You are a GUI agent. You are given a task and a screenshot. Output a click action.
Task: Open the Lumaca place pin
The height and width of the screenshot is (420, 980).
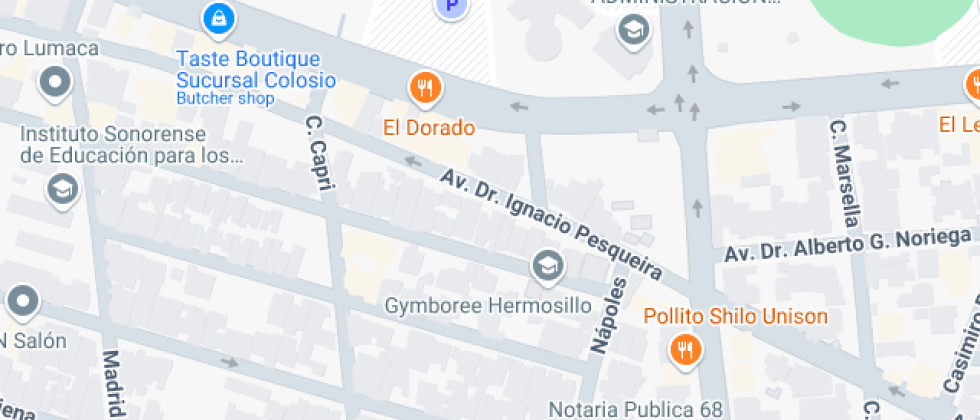click(54, 82)
